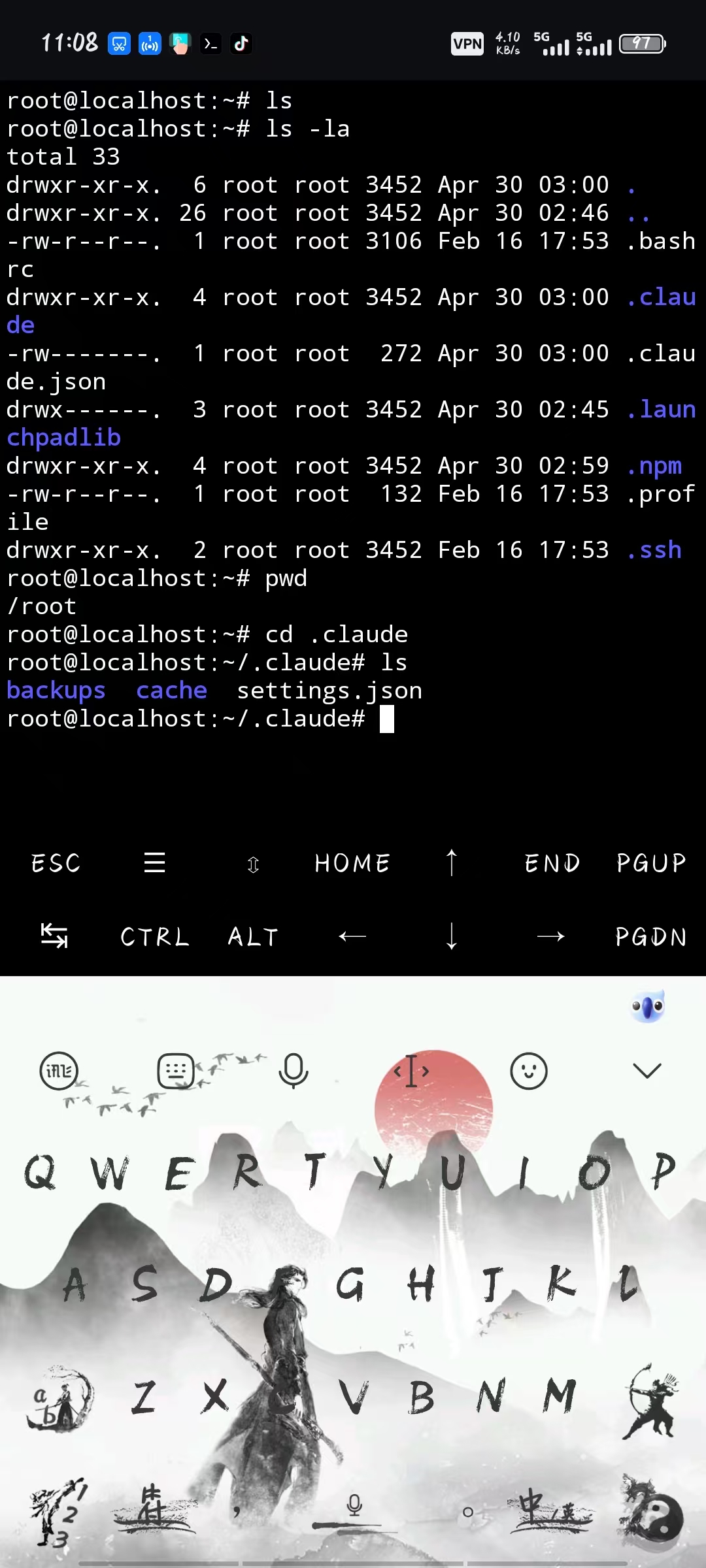706x1568 pixels.
Task: Open the emoji panel on the keyboard
Action: pos(528,1071)
